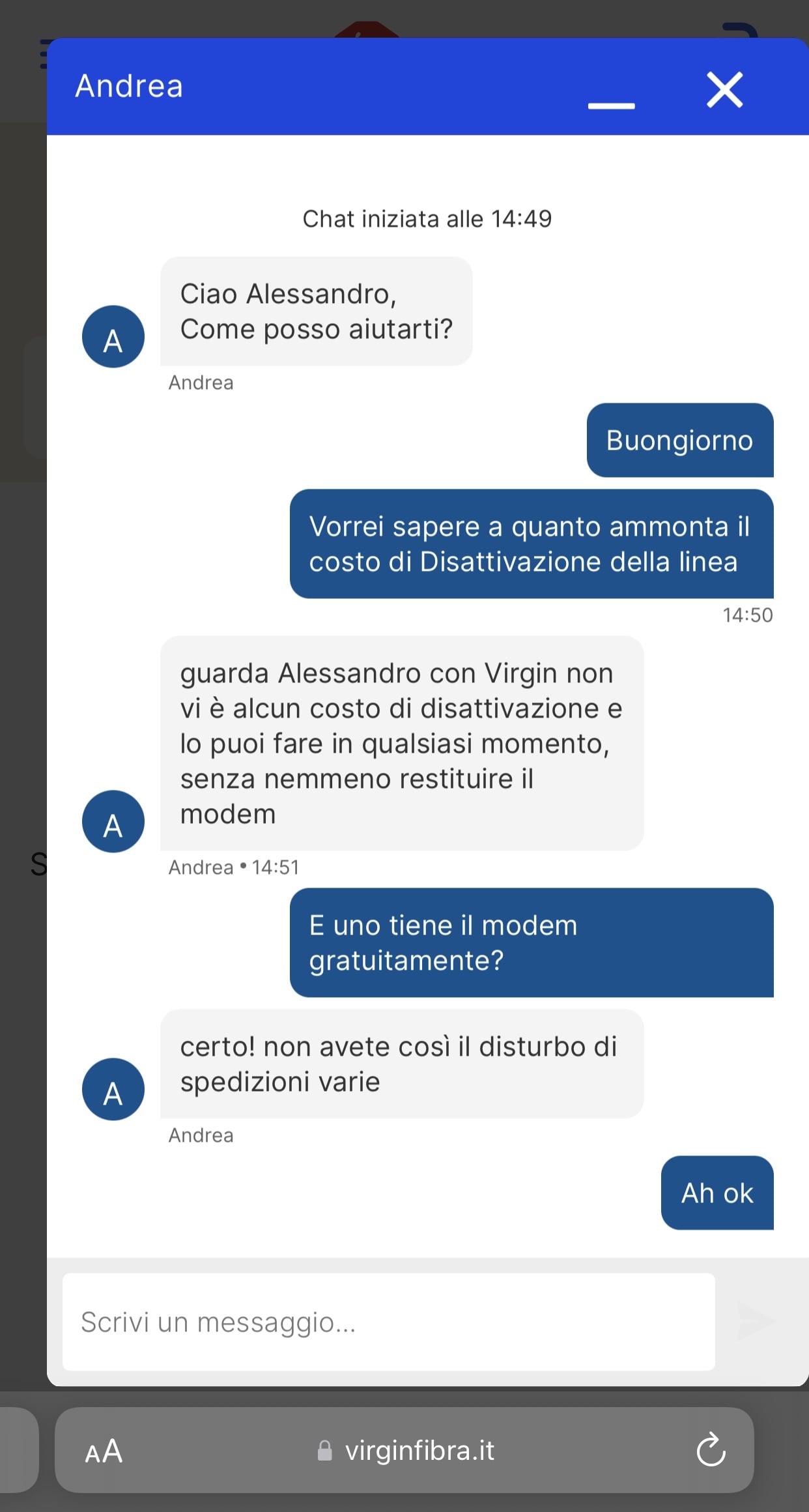Tap the send message arrow
Image resolution: width=809 pixels, height=1512 pixels.
(756, 1322)
